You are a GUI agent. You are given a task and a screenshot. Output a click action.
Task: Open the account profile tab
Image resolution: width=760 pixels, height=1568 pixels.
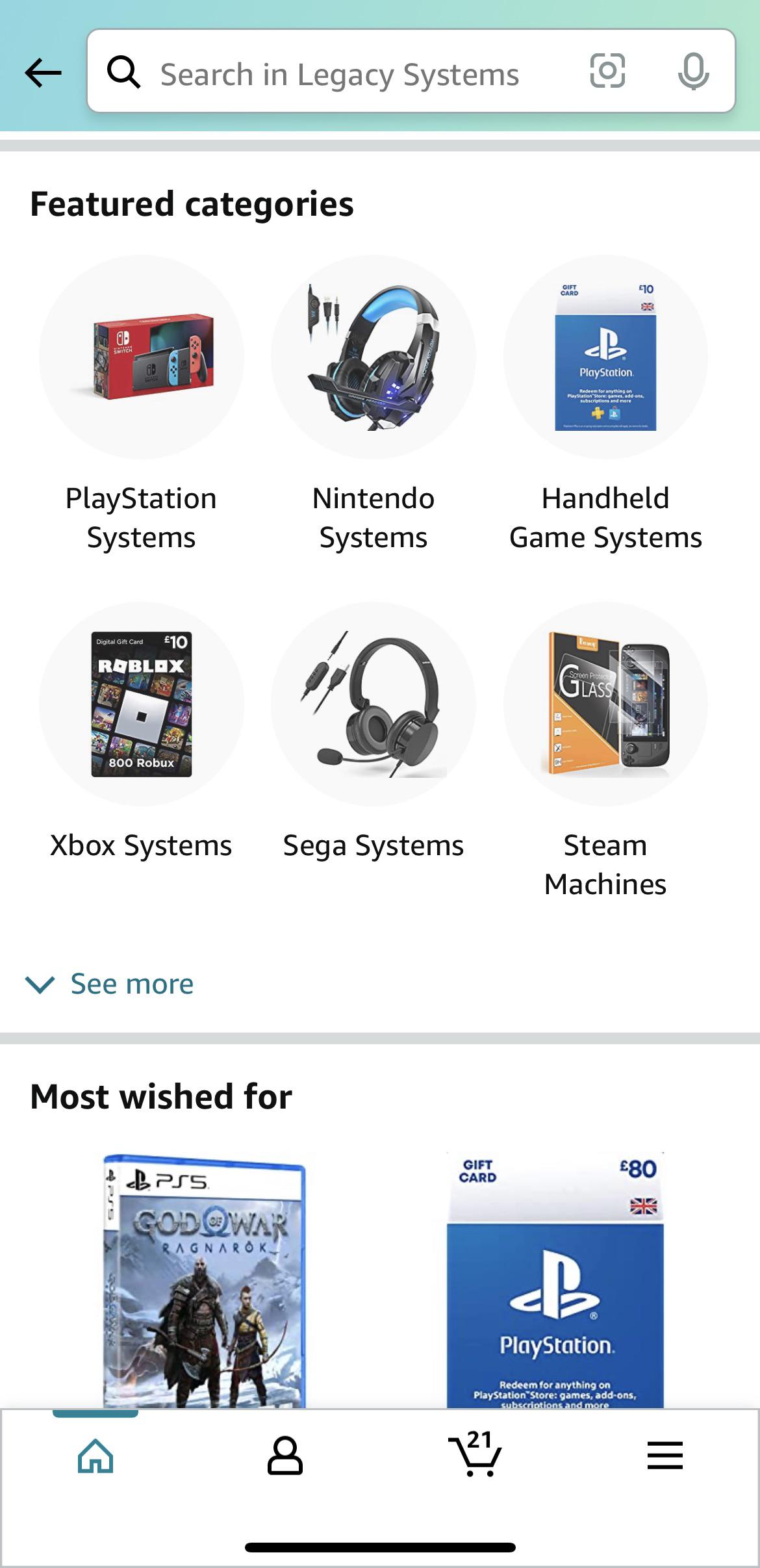click(x=285, y=1456)
